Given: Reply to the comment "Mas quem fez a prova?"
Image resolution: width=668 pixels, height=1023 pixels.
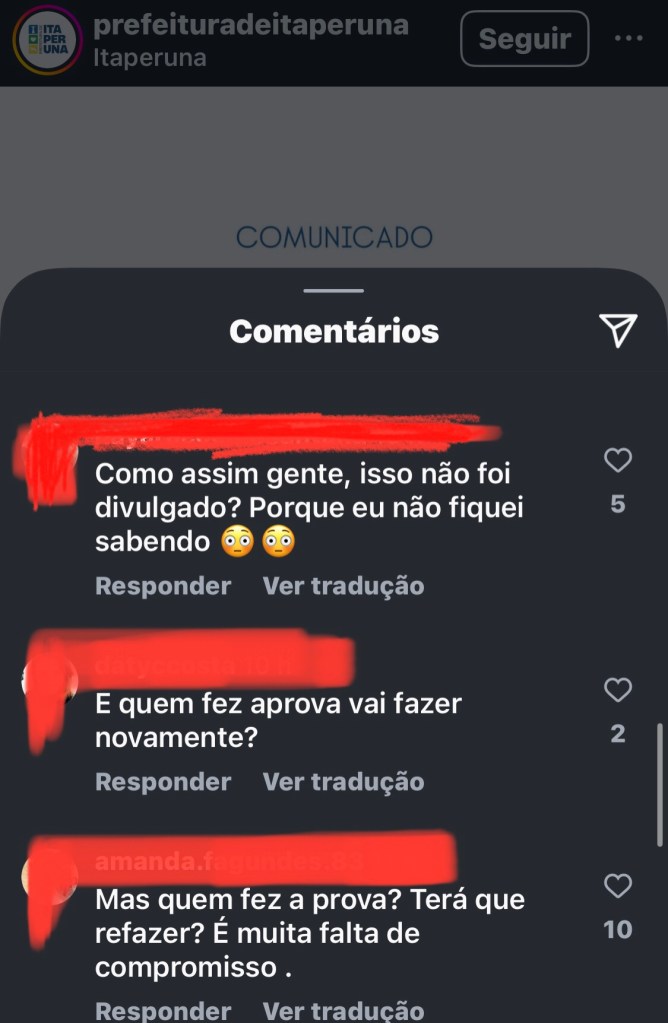Looking at the screenshot, I should point(163,1010).
